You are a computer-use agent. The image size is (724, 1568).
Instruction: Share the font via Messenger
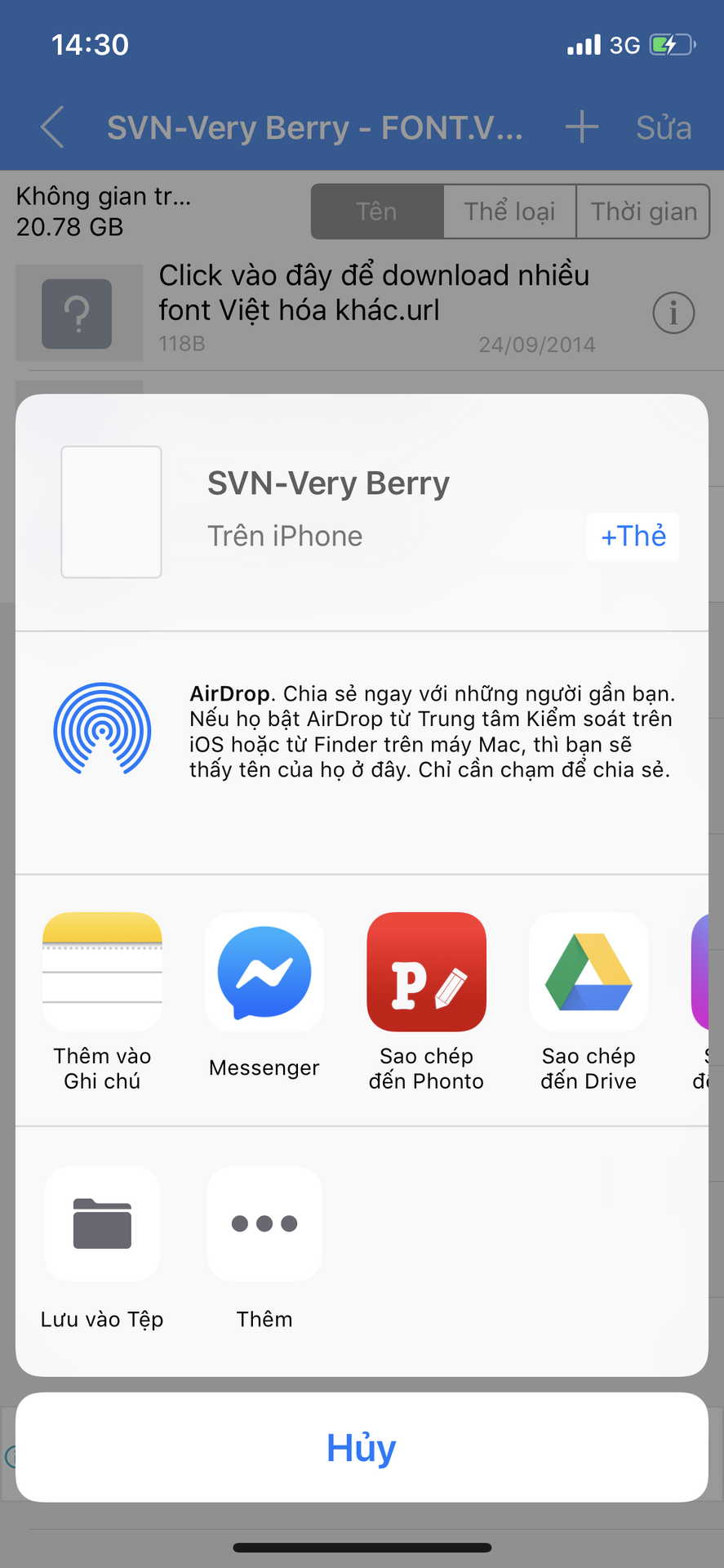point(264,972)
